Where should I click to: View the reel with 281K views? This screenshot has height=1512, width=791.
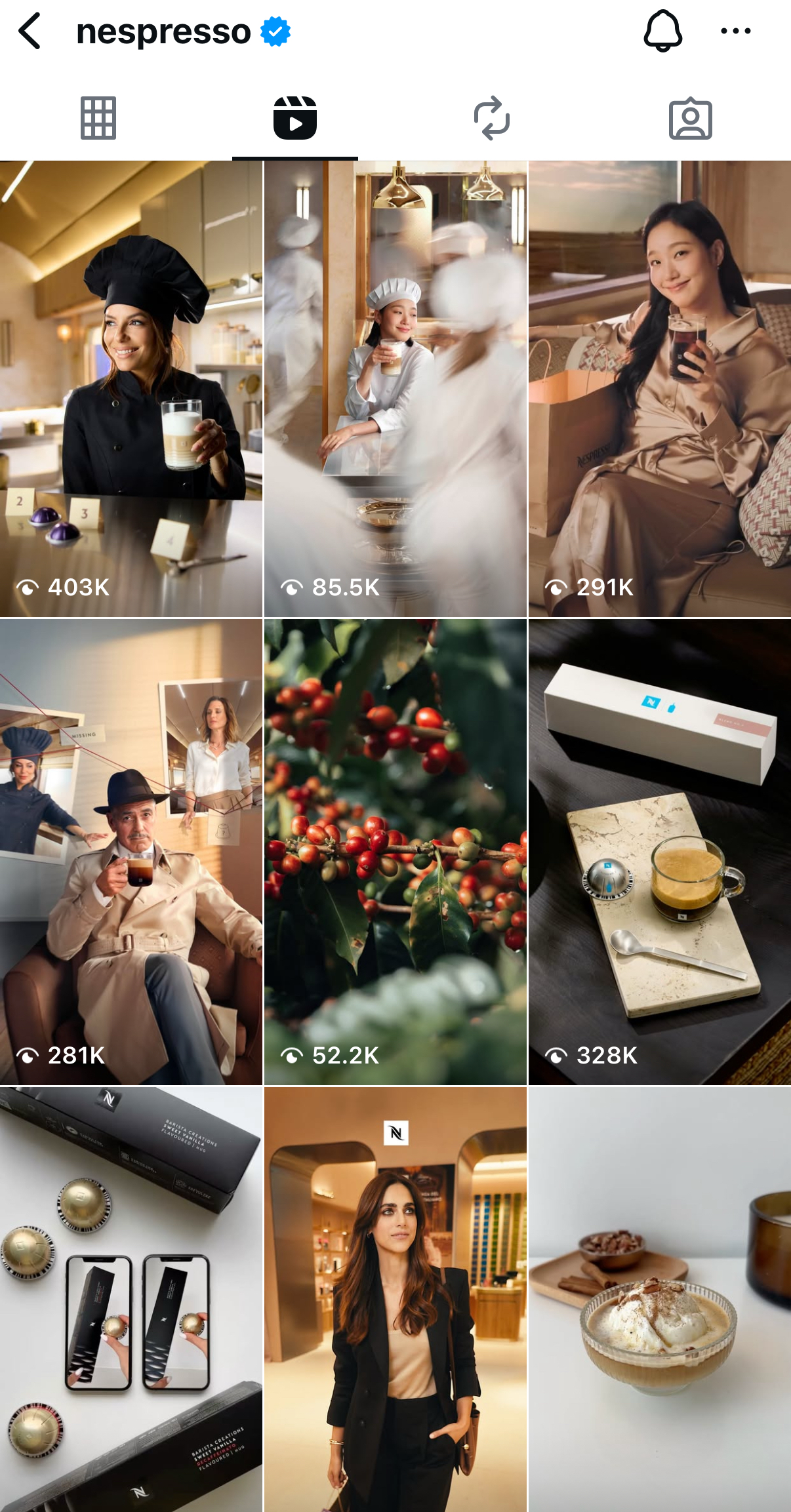pos(131,852)
